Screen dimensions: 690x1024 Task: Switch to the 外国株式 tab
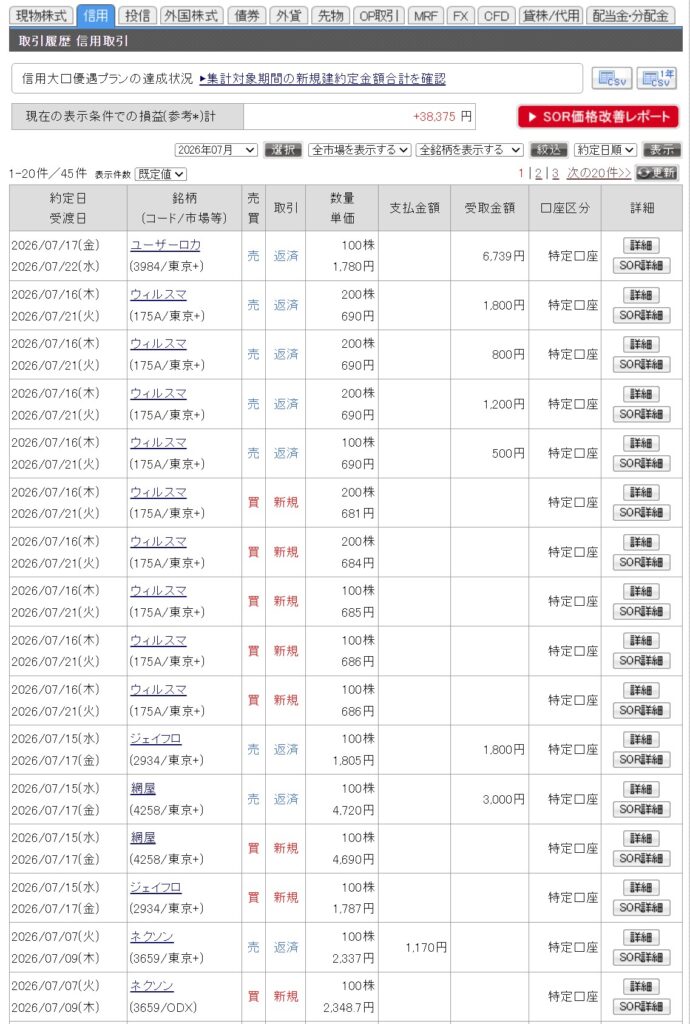click(191, 16)
